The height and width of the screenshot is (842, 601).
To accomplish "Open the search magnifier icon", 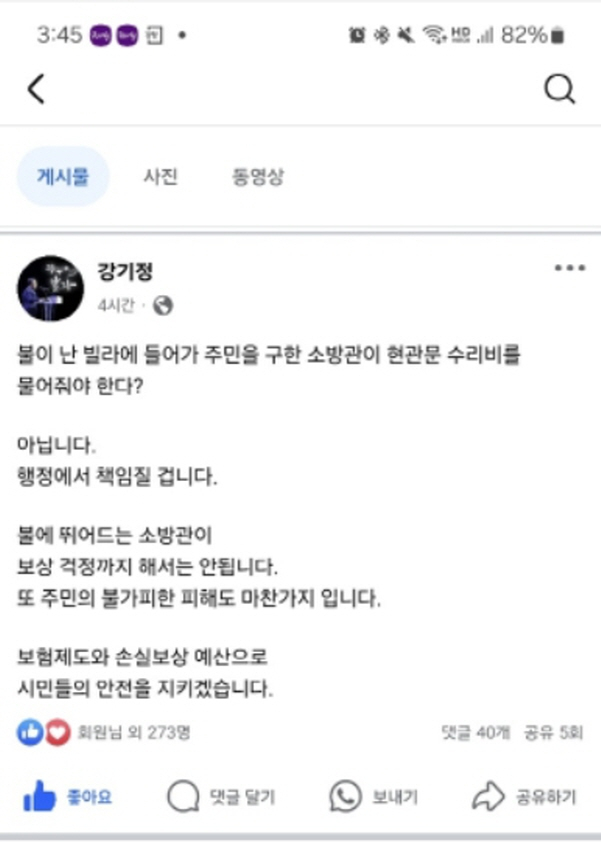I will click(559, 89).
